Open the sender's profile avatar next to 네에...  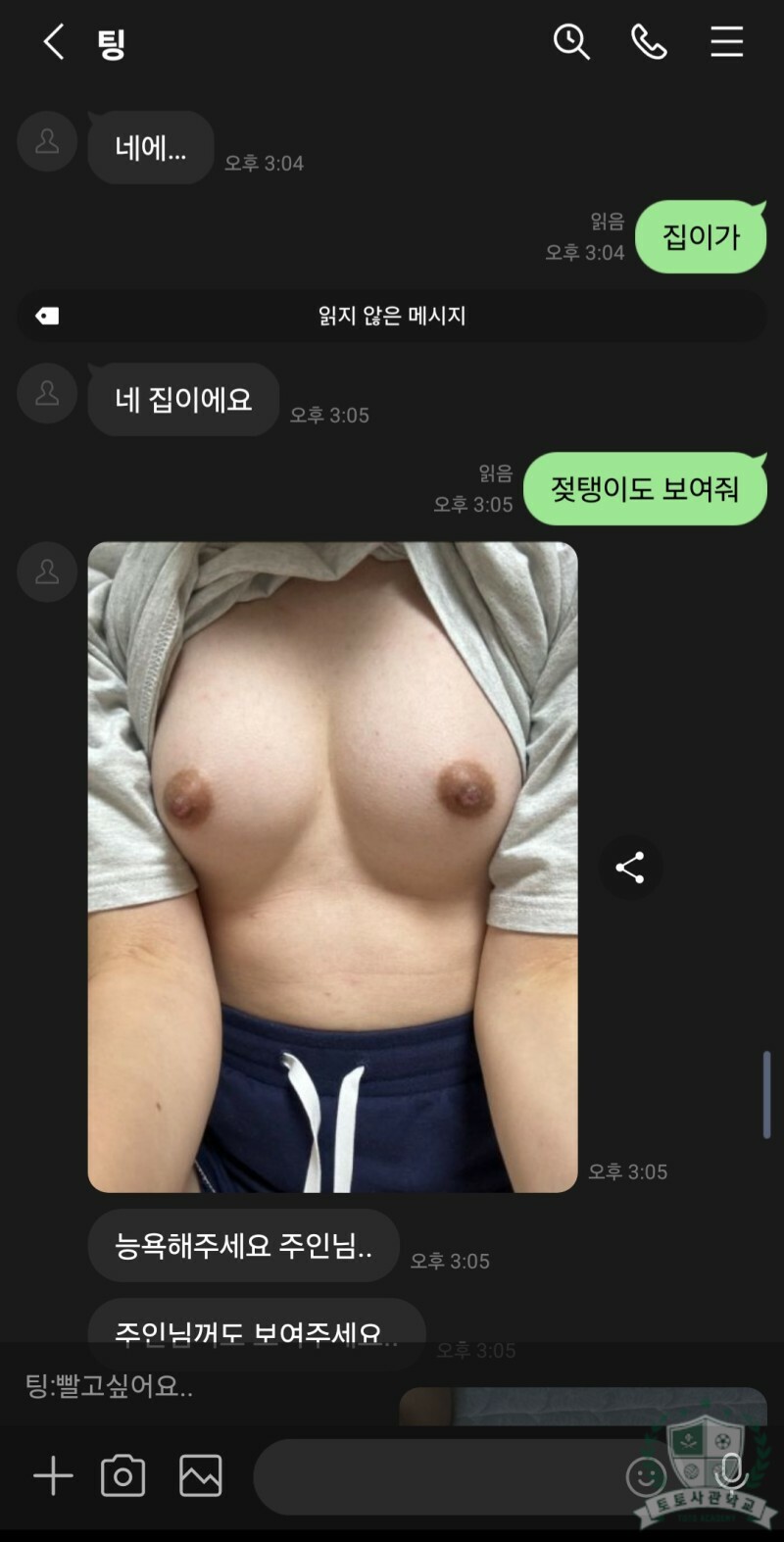click(x=47, y=142)
